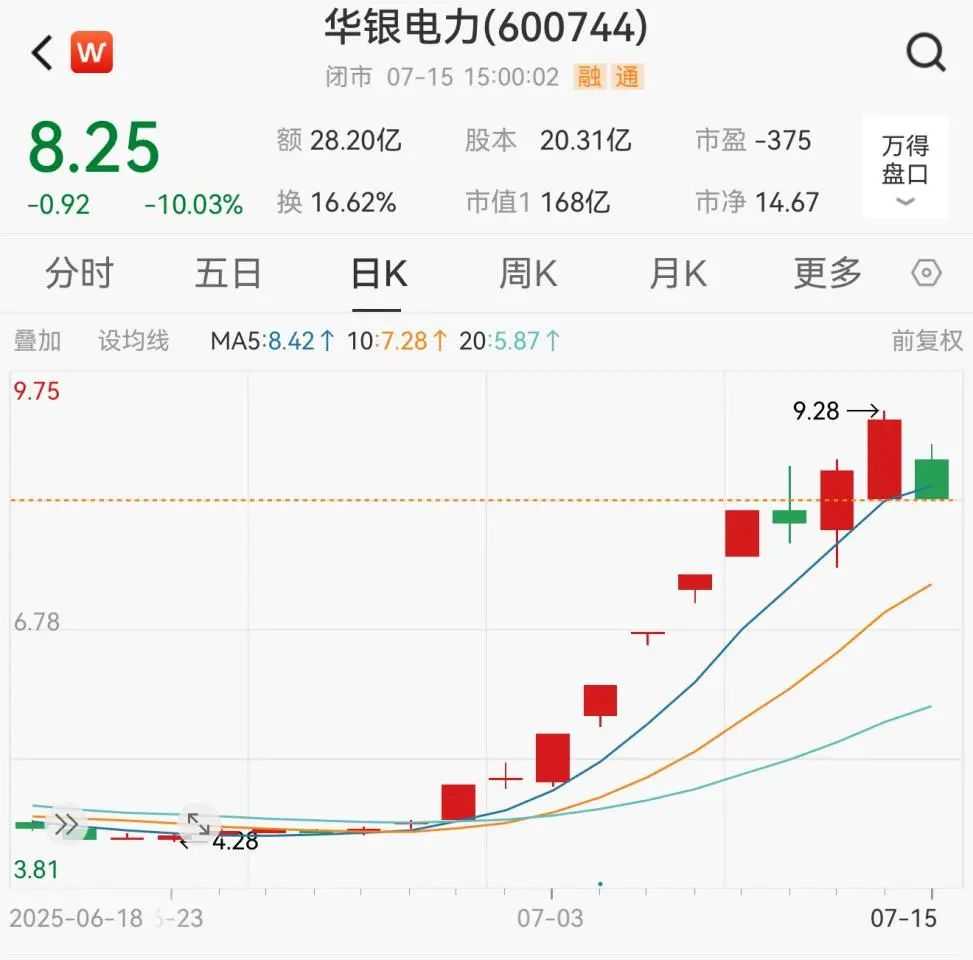This screenshot has width=973, height=960.
Task: Expand the chart to fullscreen
Action: 198,824
